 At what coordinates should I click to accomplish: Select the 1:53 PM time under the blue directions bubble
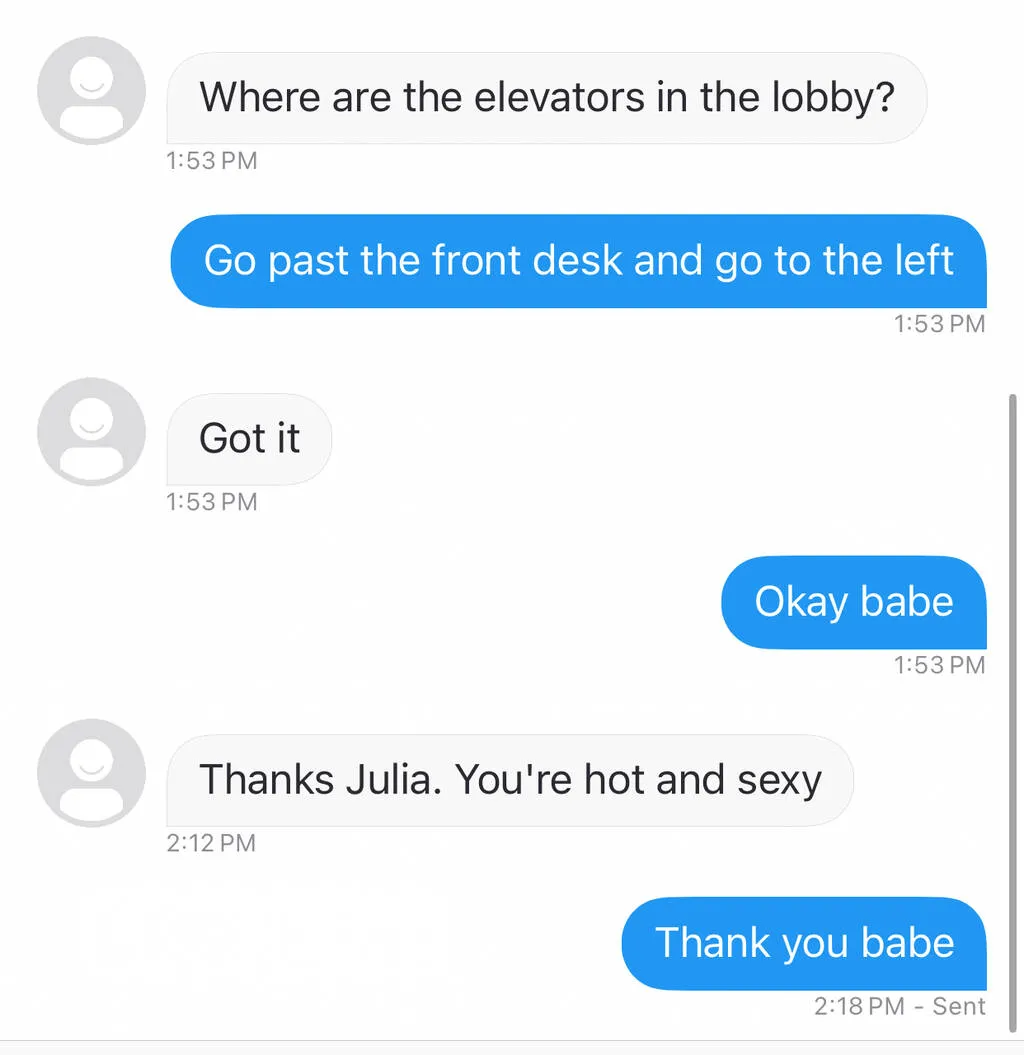pyautogui.click(x=939, y=324)
